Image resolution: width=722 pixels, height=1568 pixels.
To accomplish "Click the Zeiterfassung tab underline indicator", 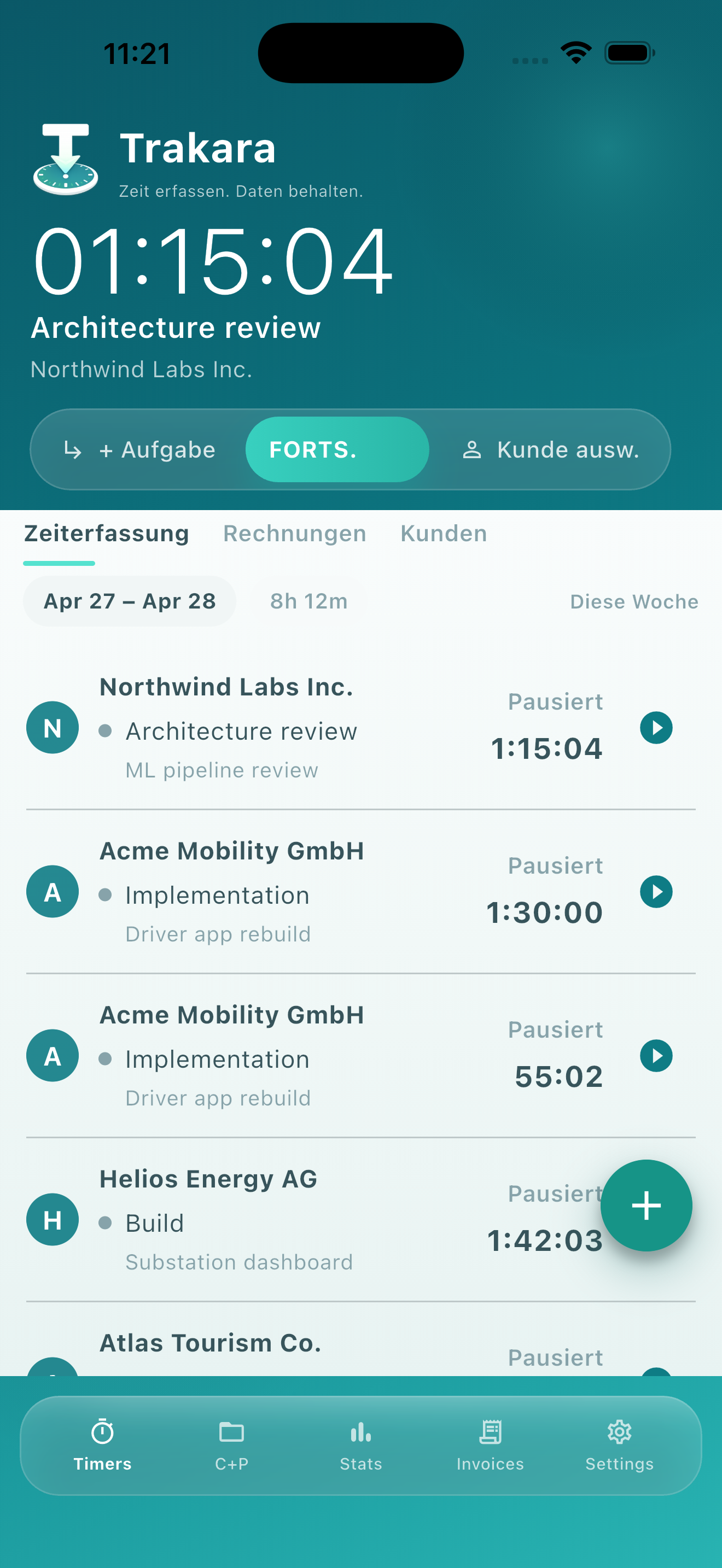I will pyautogui.click(x=59, y=564).
